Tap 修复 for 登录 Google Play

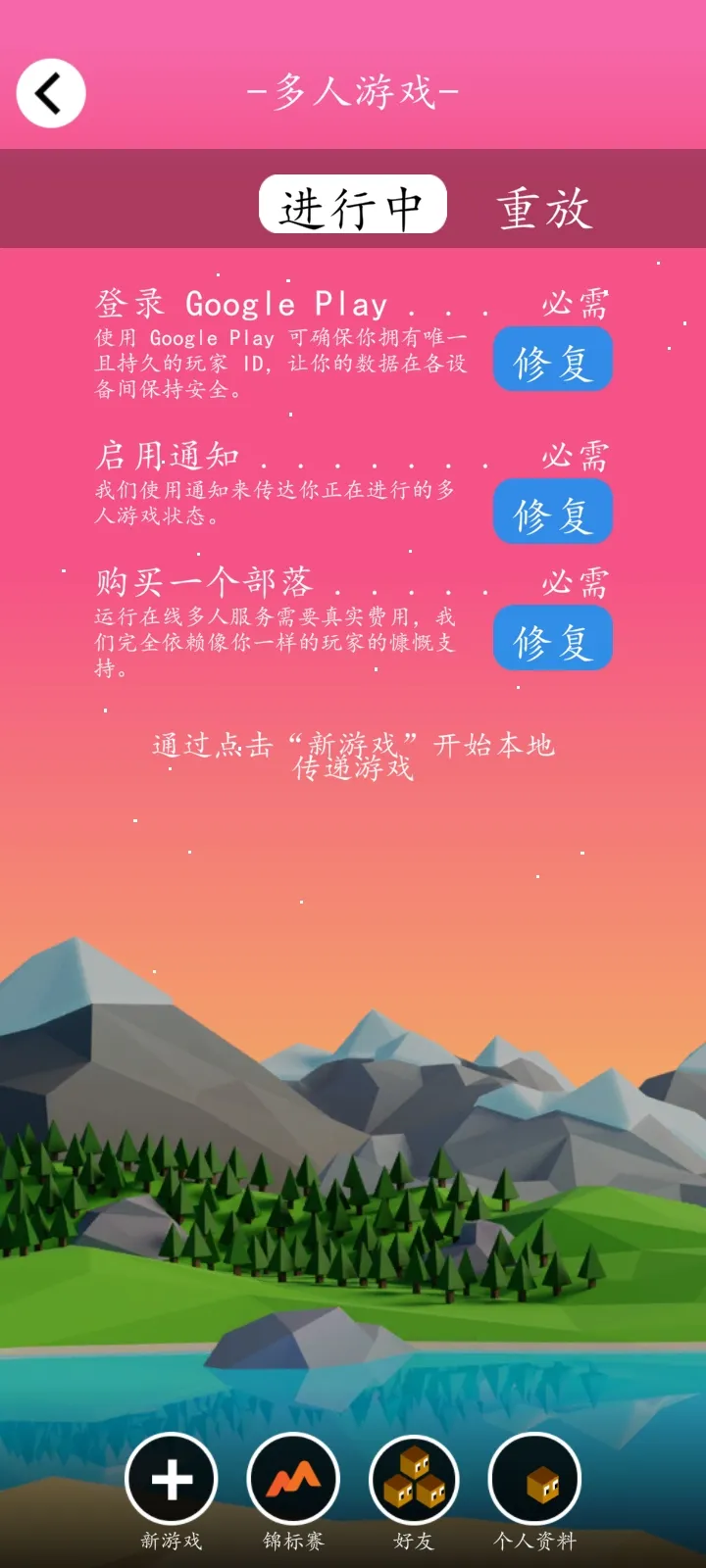tap(552, 360)
